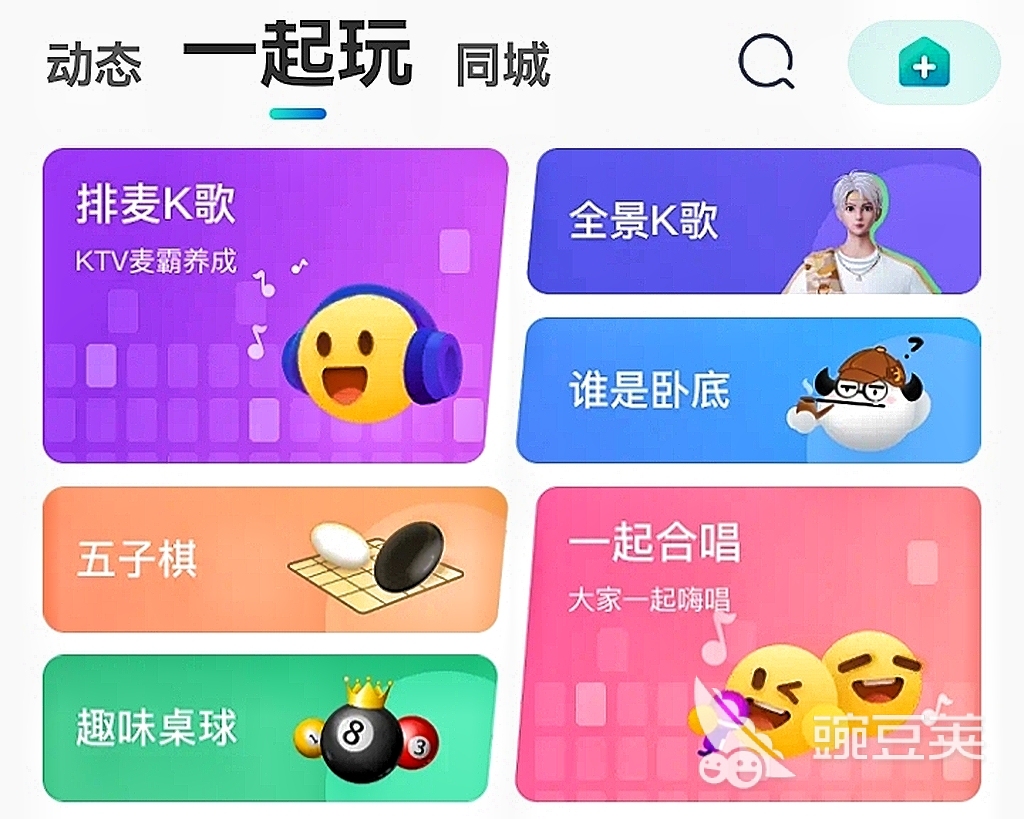Open the search icon
The image size is (1024, 819).
[767, 63]
